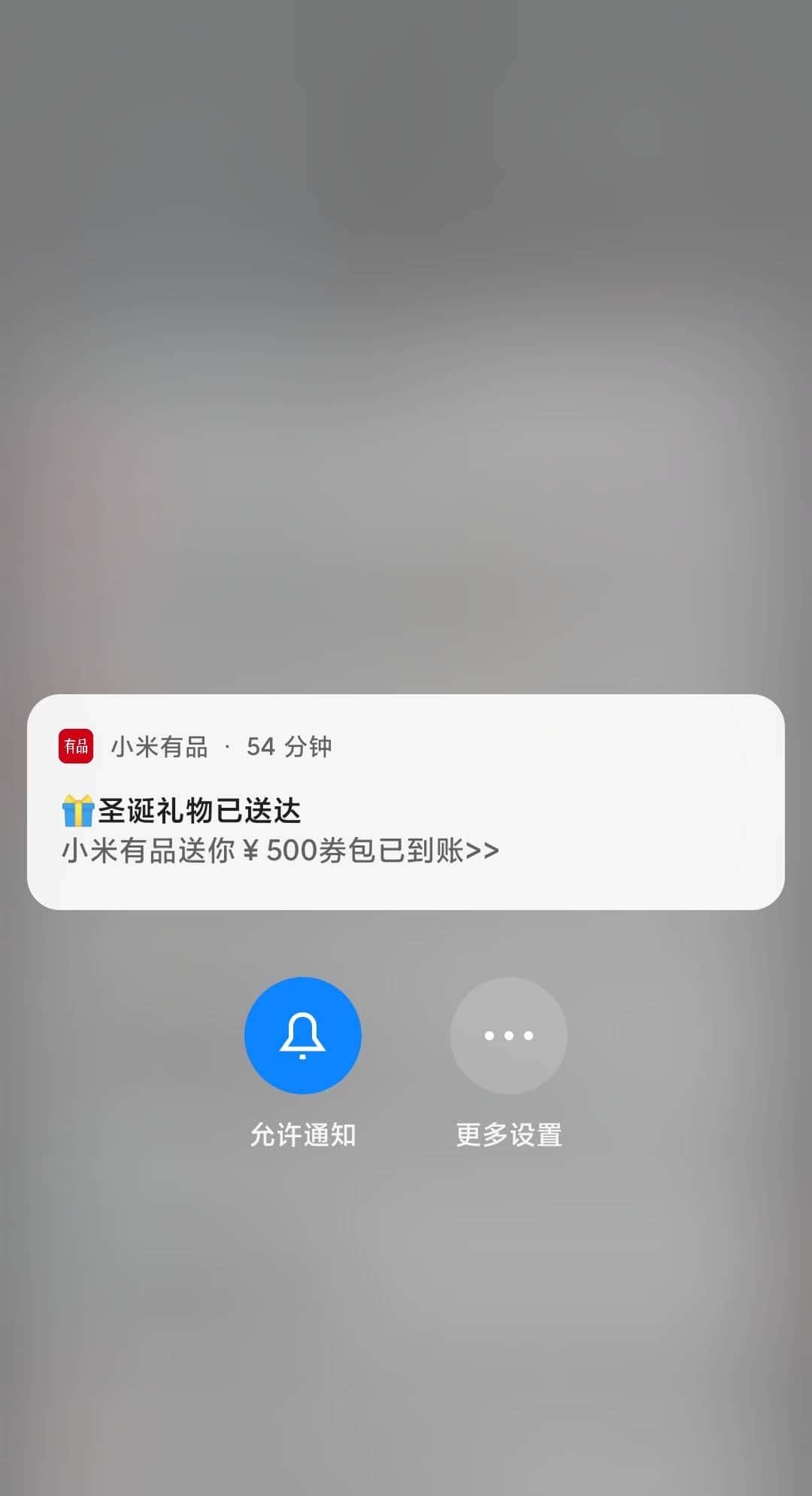Viewport: 812px width, 1496px height.
Task: Click the 小米有品 app badge icon
Action: pos(74,747)
